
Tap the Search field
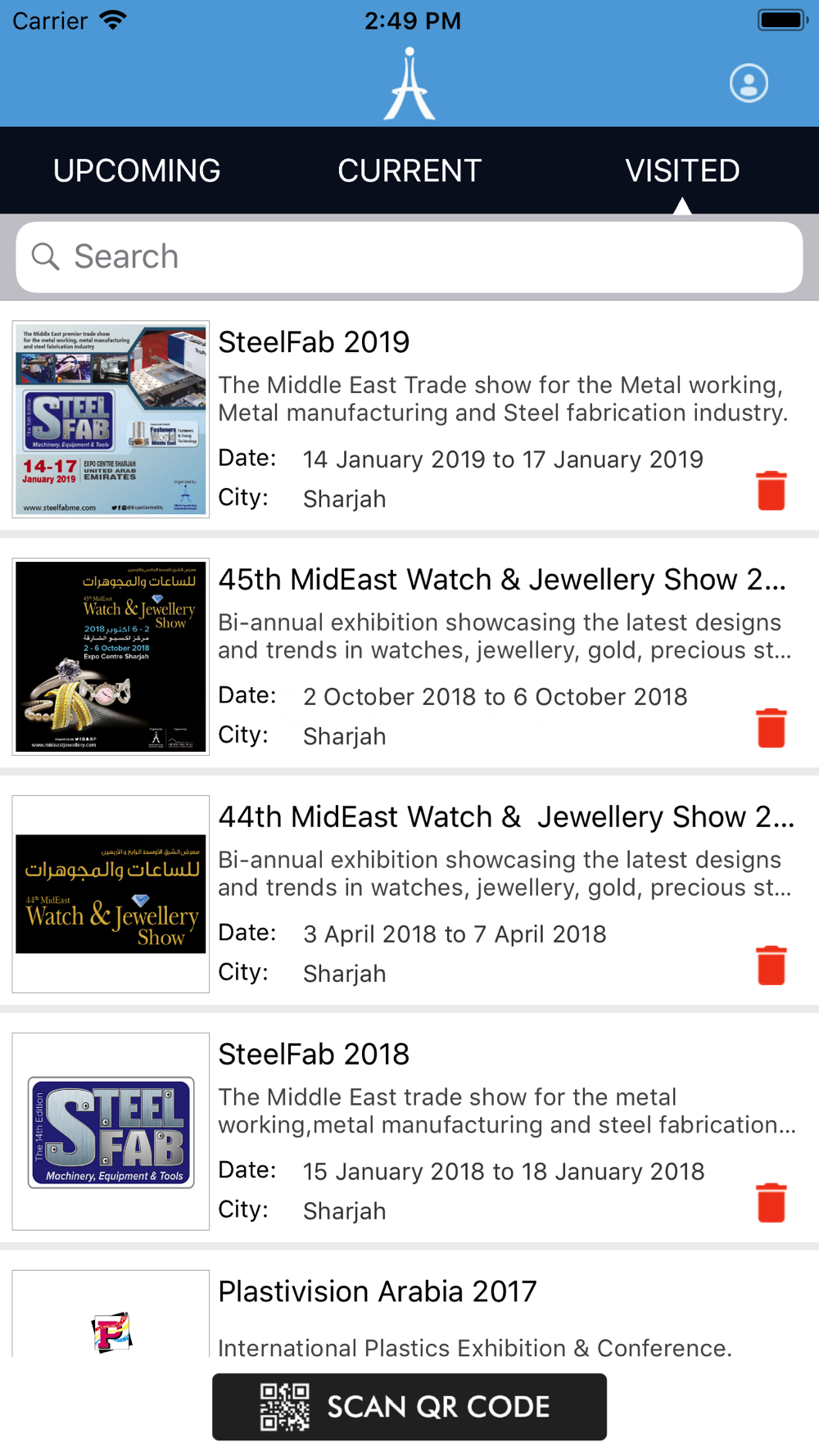pos(409,257)
